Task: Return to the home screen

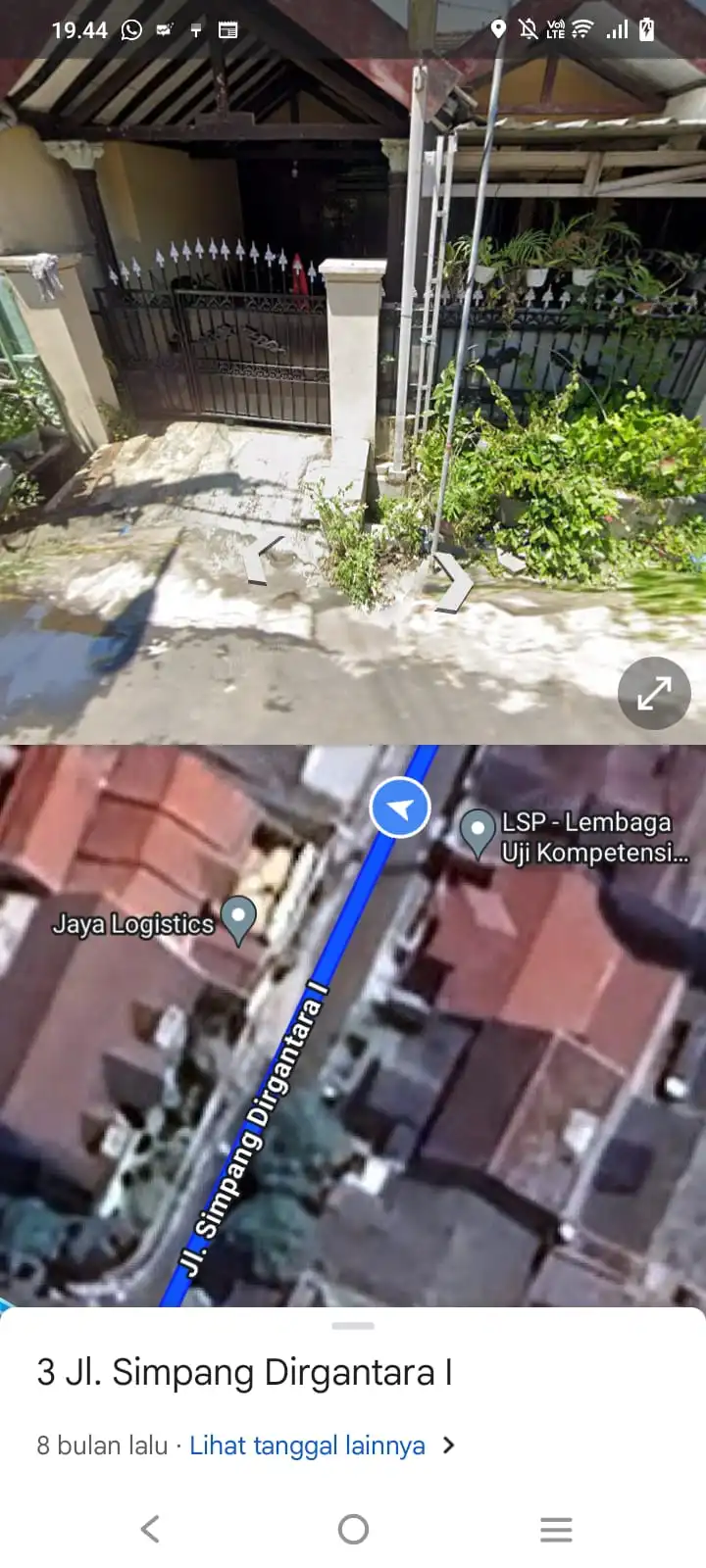Action: [x=353, y=1529]
